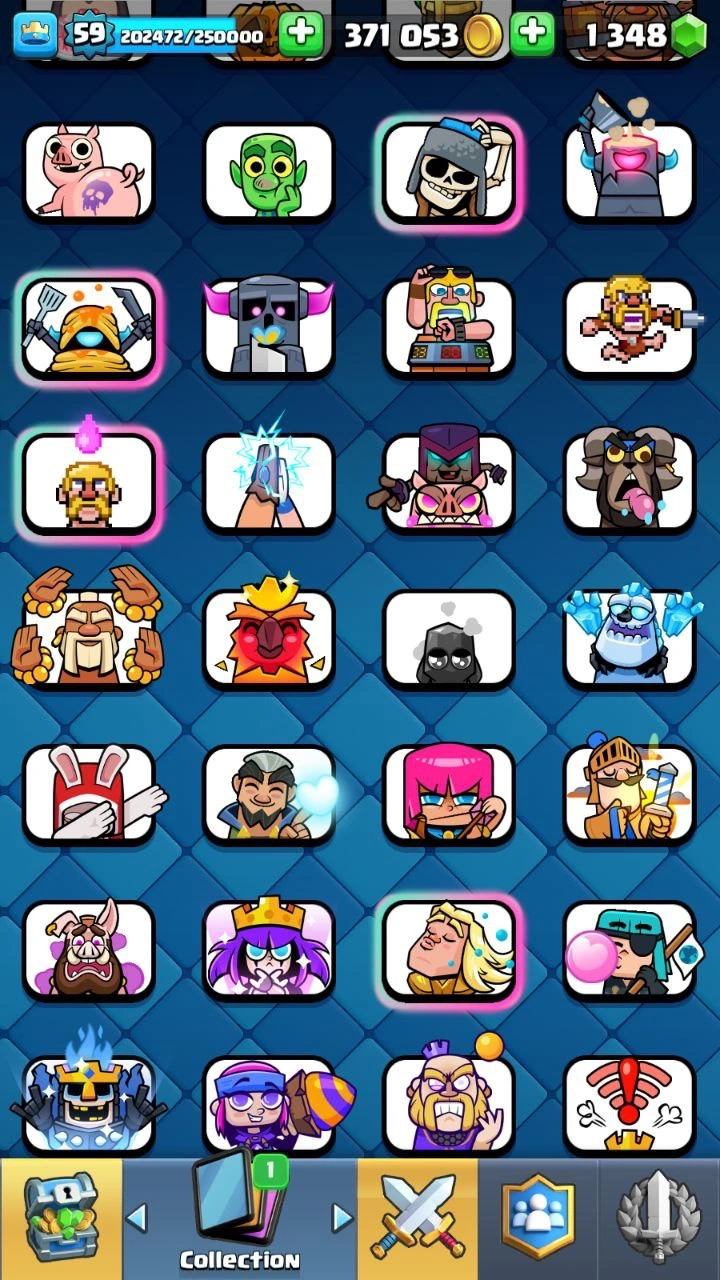The height and width of the screenshot is (1280, 720).
Task: Select the bubblegum-blowing pirate emote
Action: pyautogui.click(x=629, y=950)
